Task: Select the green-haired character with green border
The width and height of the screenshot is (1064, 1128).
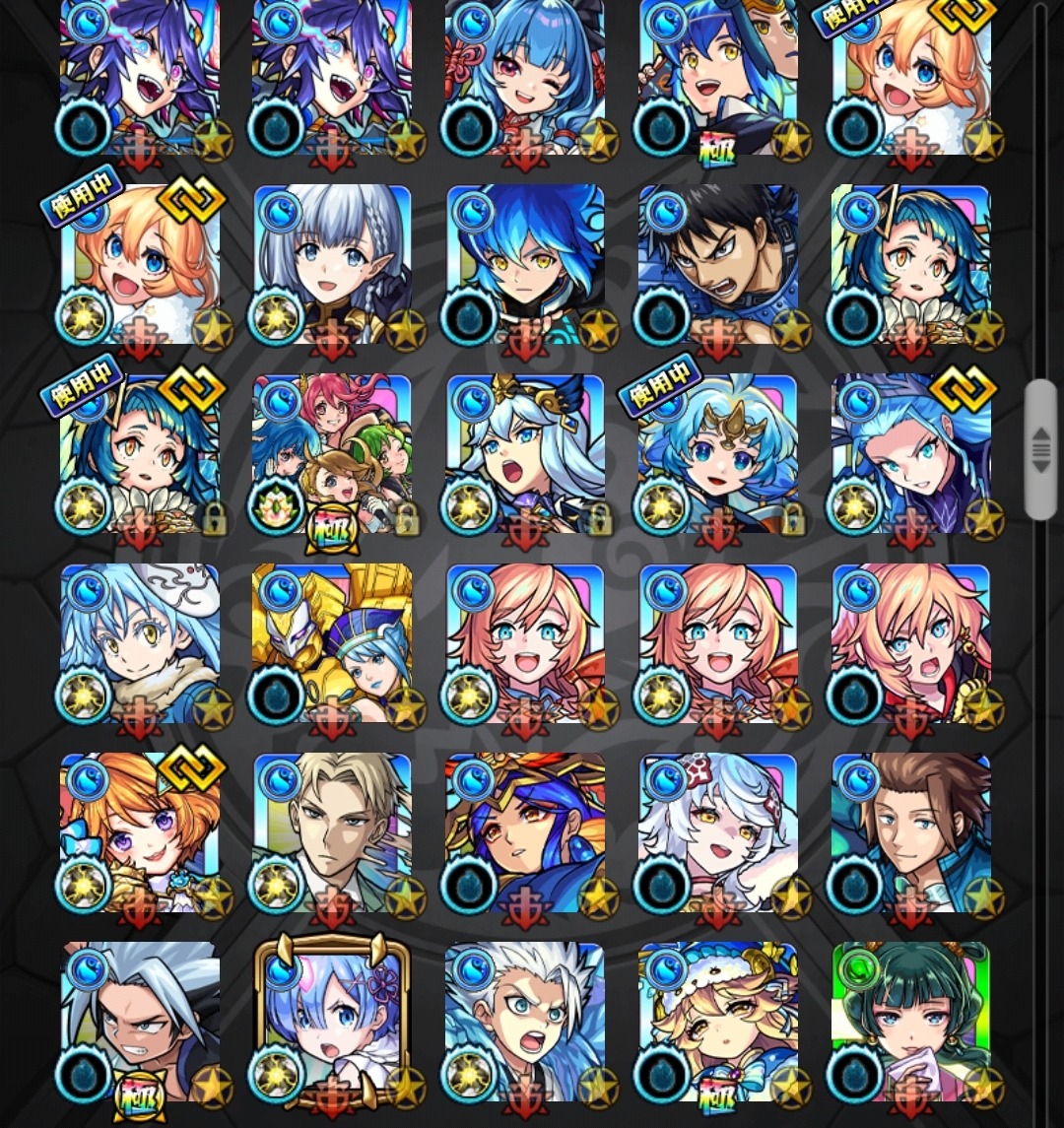Action: point(910,1023)
